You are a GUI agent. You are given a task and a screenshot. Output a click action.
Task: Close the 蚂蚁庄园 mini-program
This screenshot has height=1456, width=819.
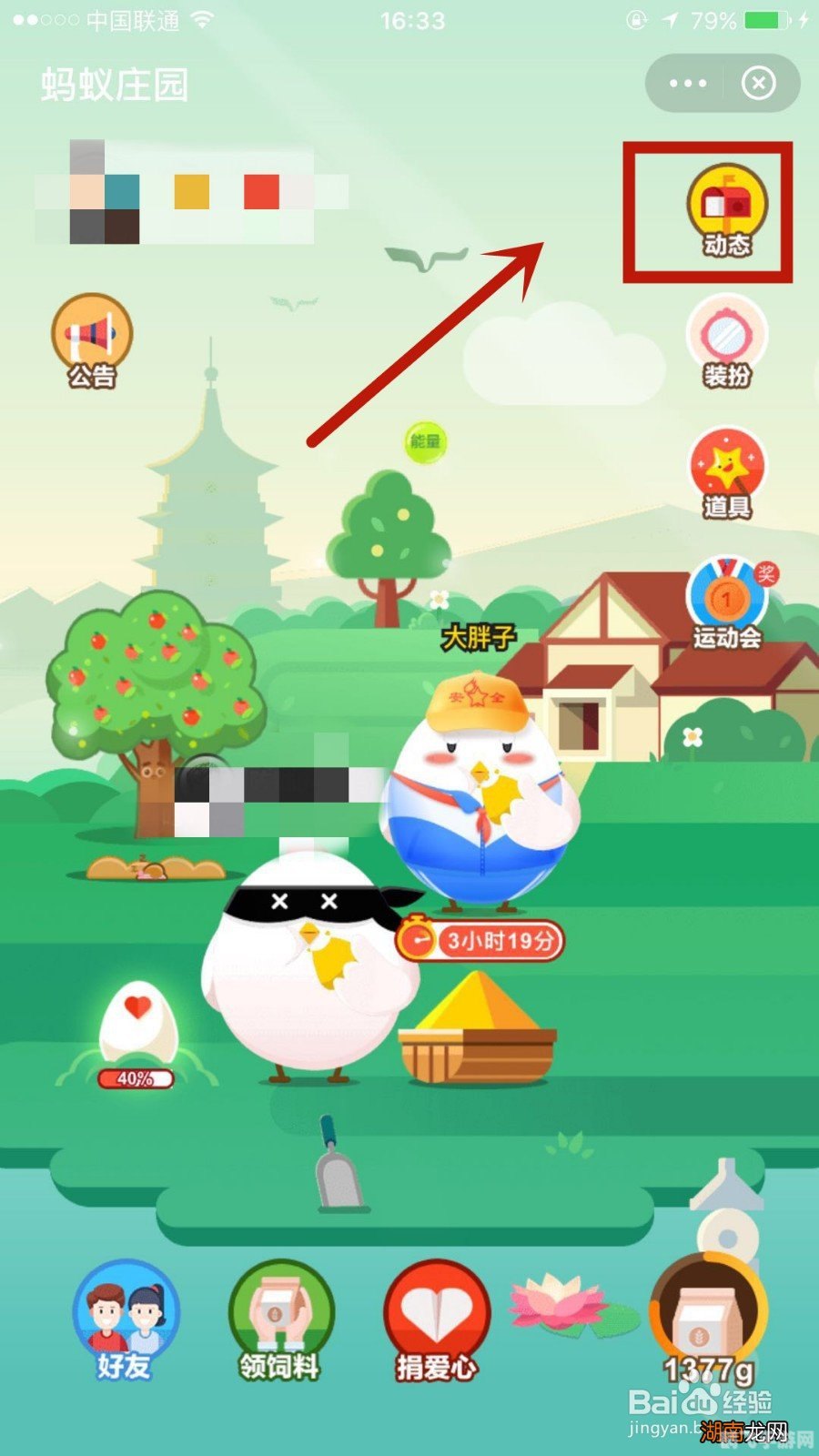pyautogui.click(x=758, y=84)
